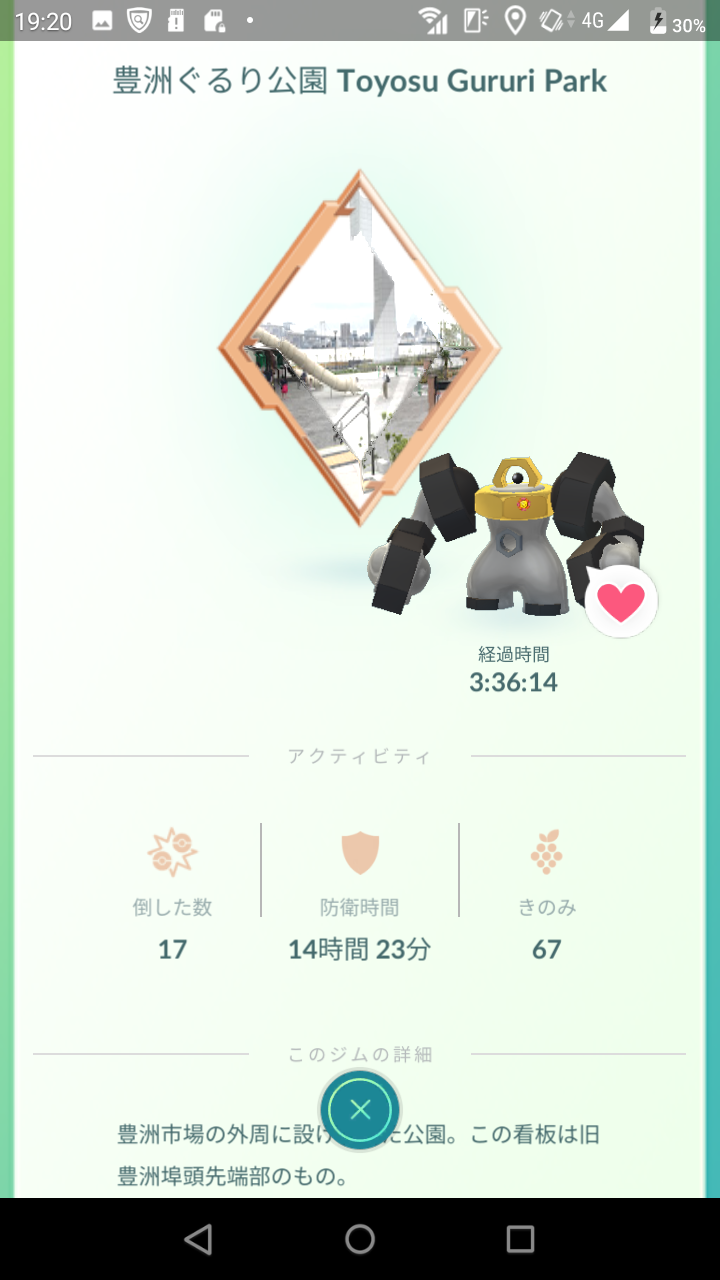Image resolution: width=720 pixels, height=1280 pixels.
Task: Close the gym details screen
Action: click(x=360, y=1109)
